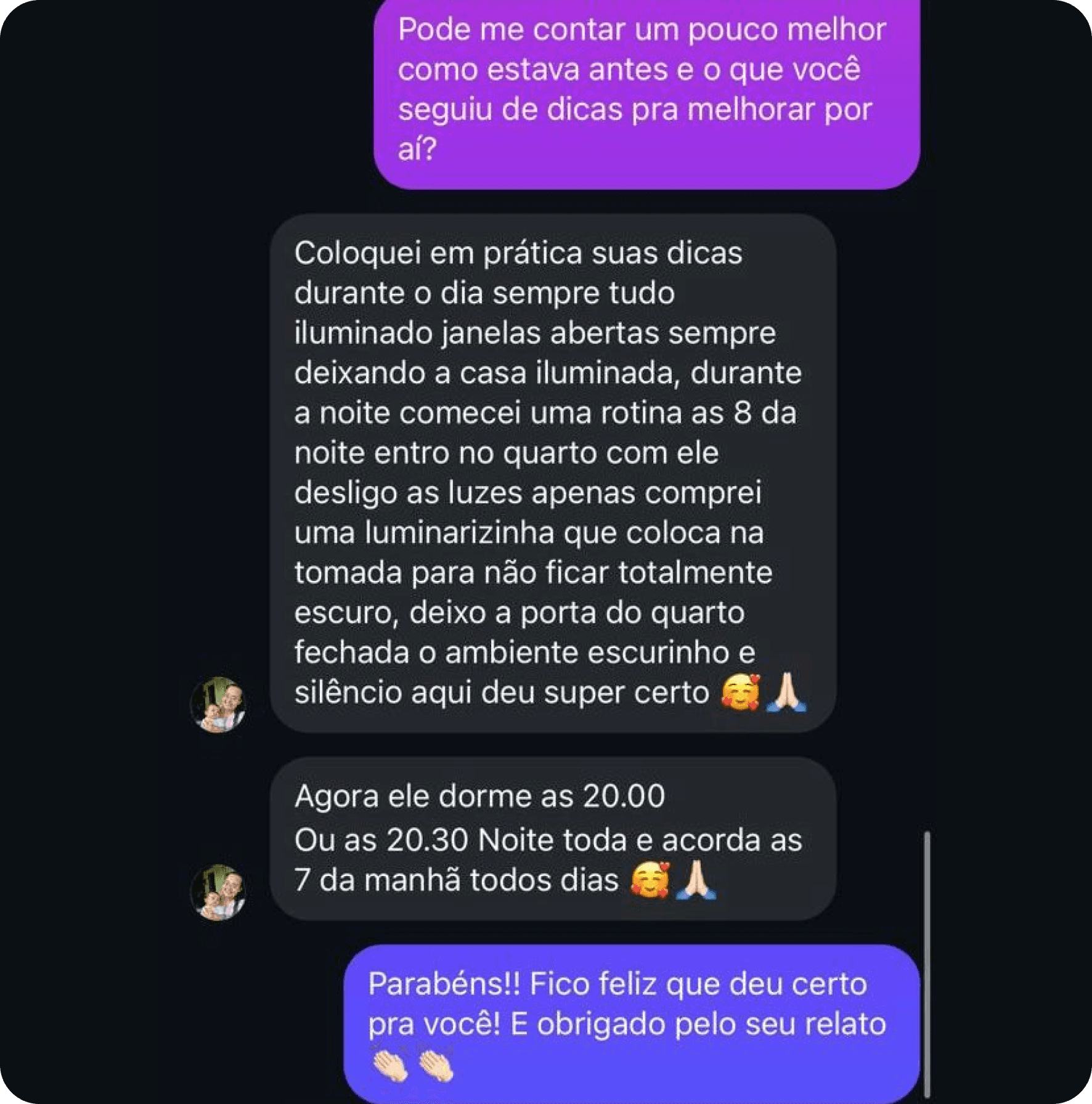Open sender's profile photo beside 'deu super certo' message
The height and width of the screenshot is (1104, 1092).
point(218,704)
